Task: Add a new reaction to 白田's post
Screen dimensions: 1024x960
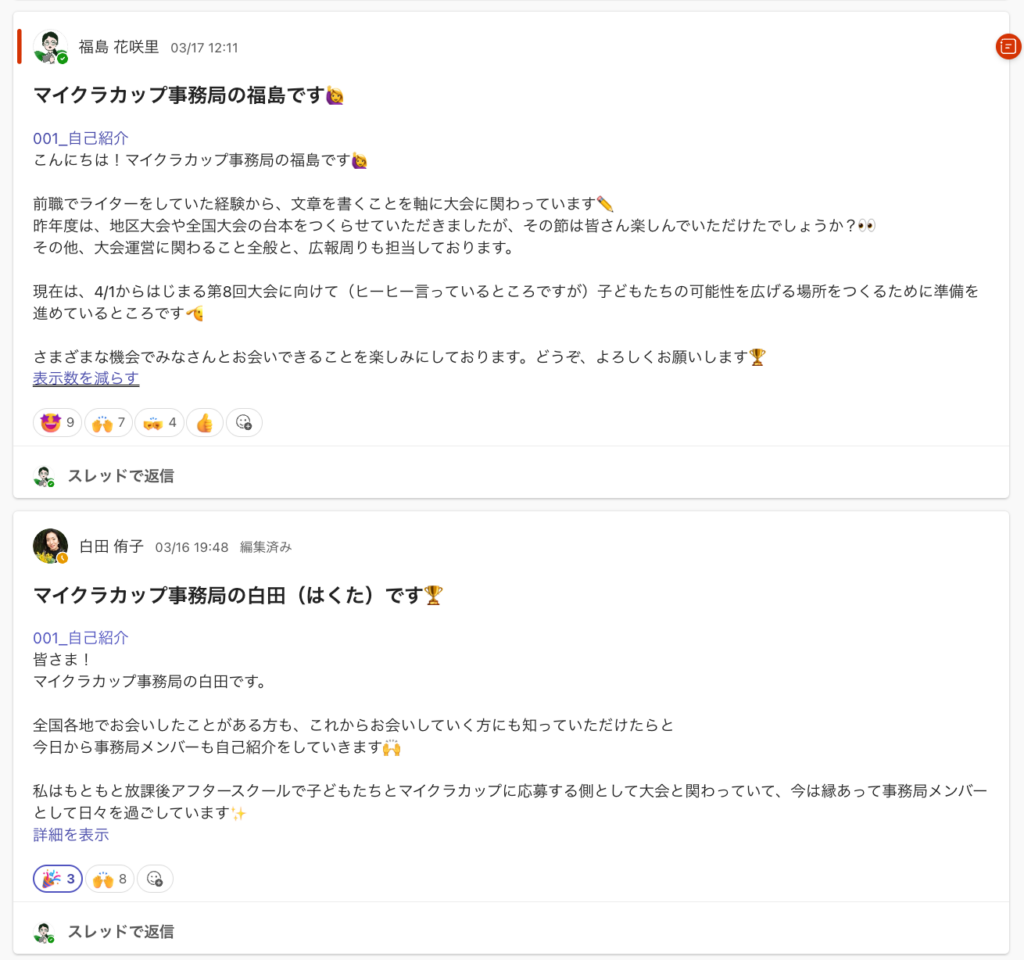Action: pyautogui.click(x=155, y=879)
